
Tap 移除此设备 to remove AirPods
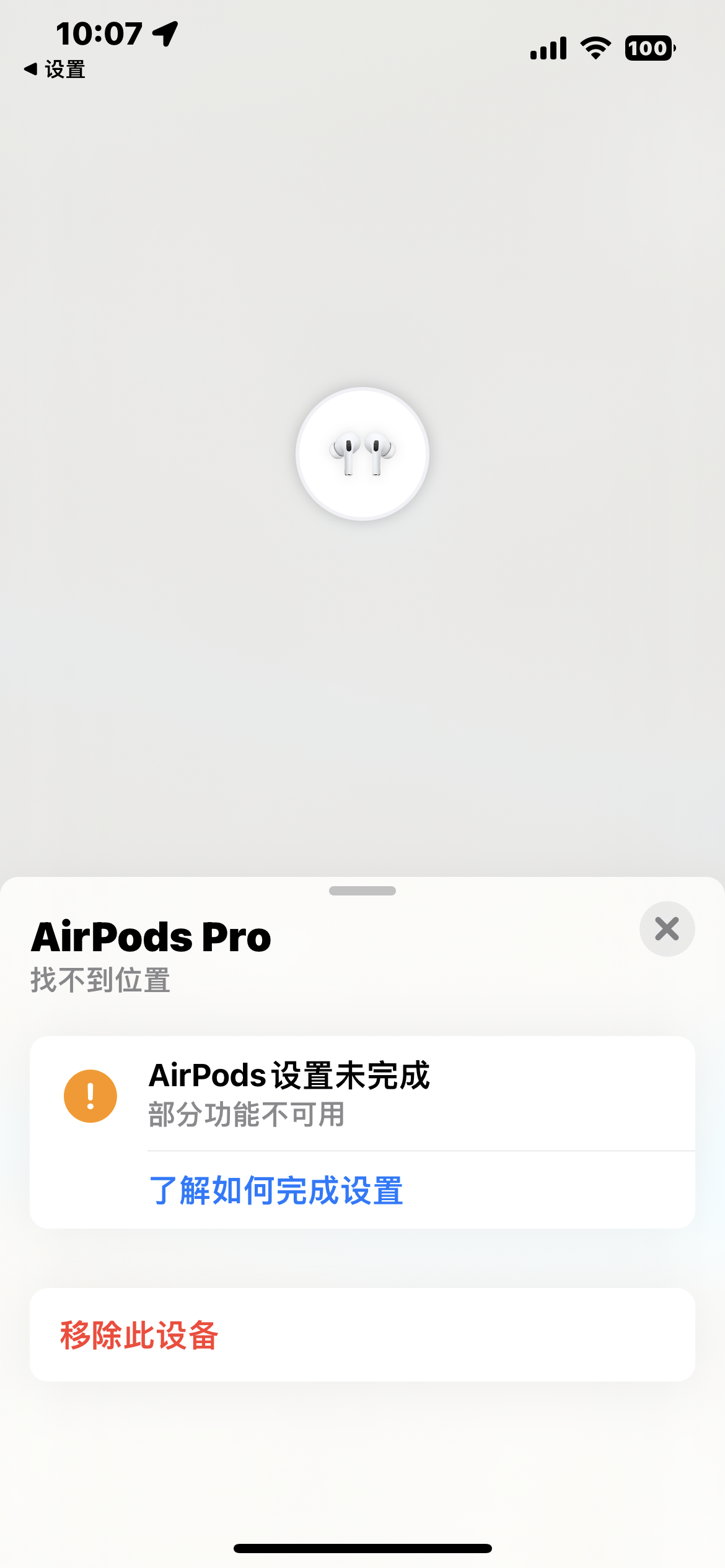point(139,1335)
